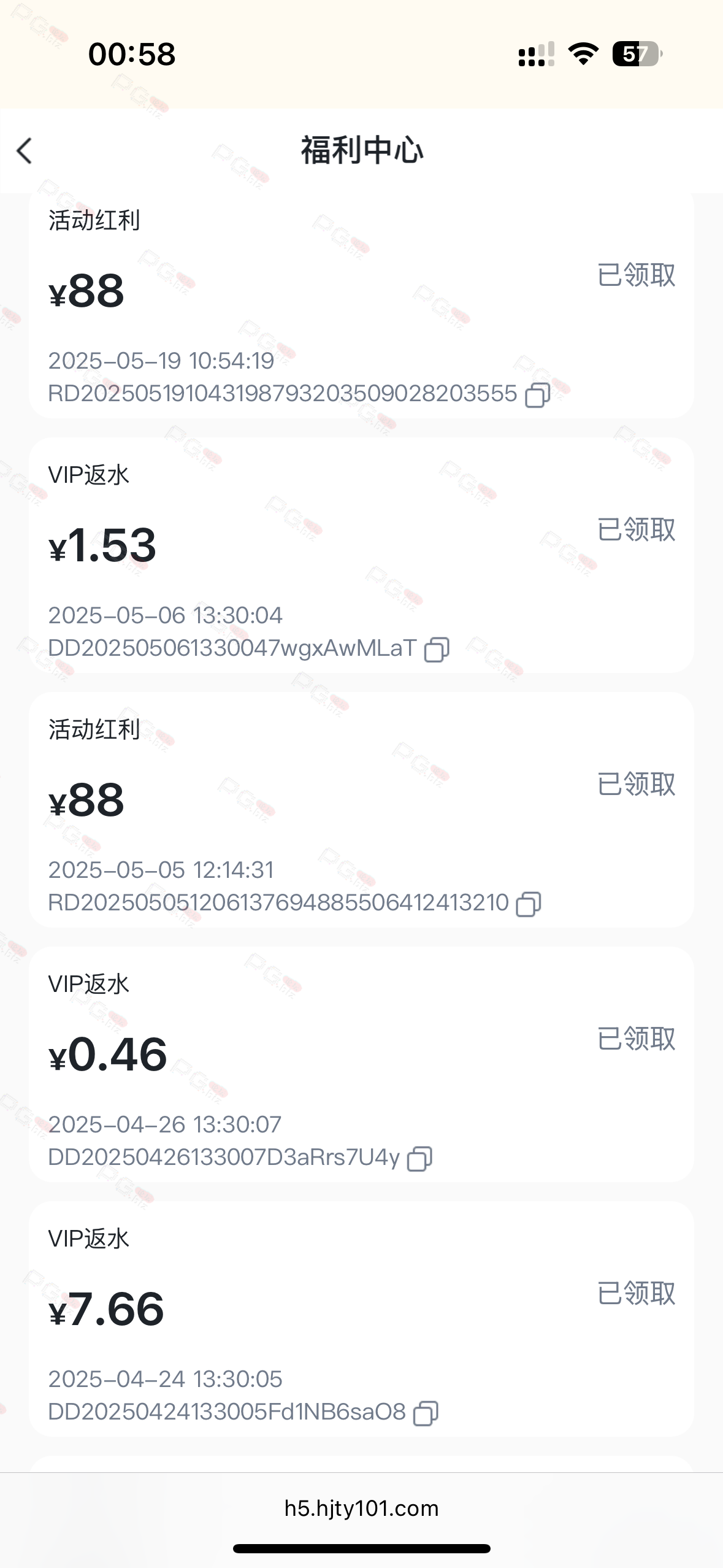This screenshot has width=723, height=1568.
Task: Copy order ID DD202505061330047wgxAwMLaT
Action: pos(437,650)
